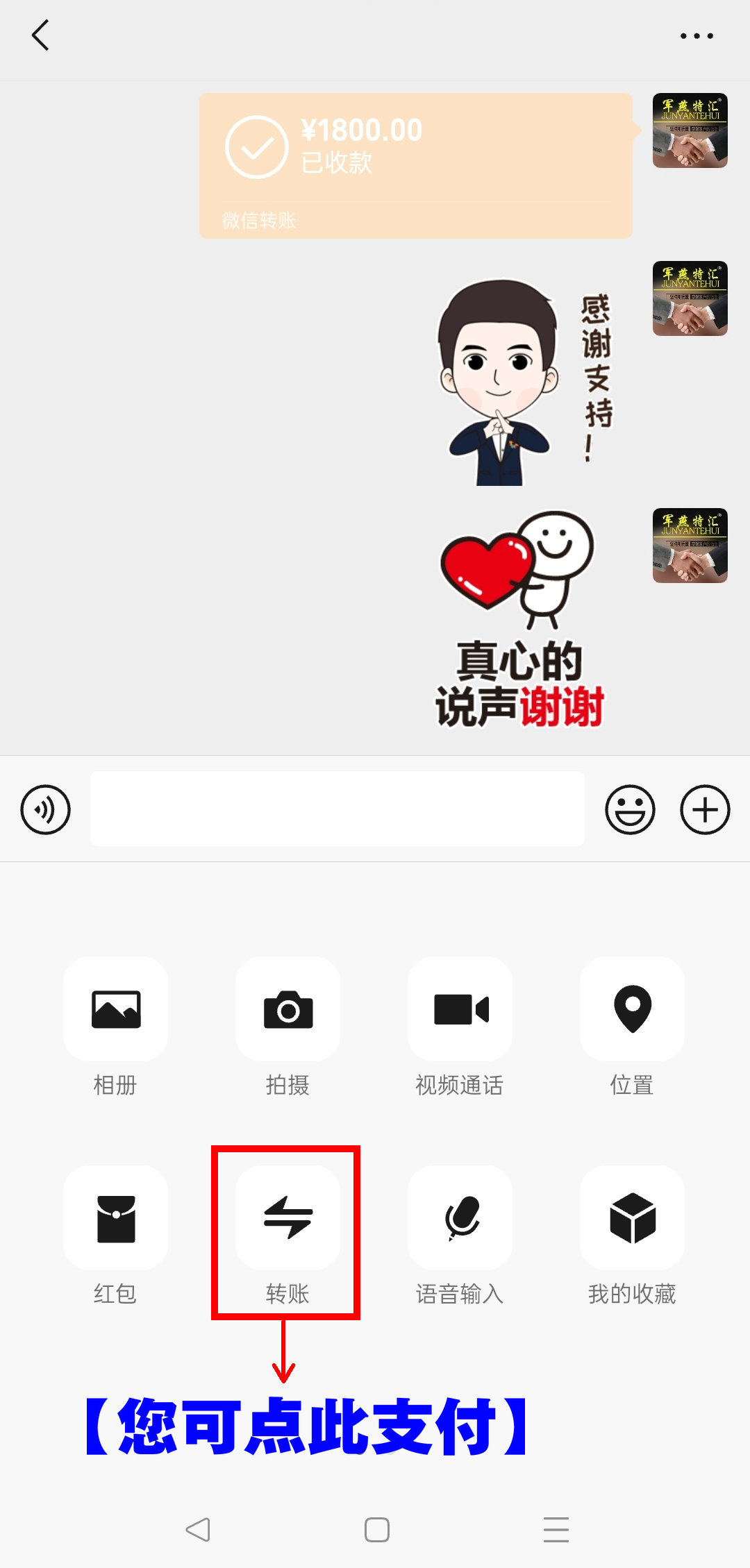Open 我的收藏 favorites
Screen dimensions: 750x1568
coord(632,1218)
